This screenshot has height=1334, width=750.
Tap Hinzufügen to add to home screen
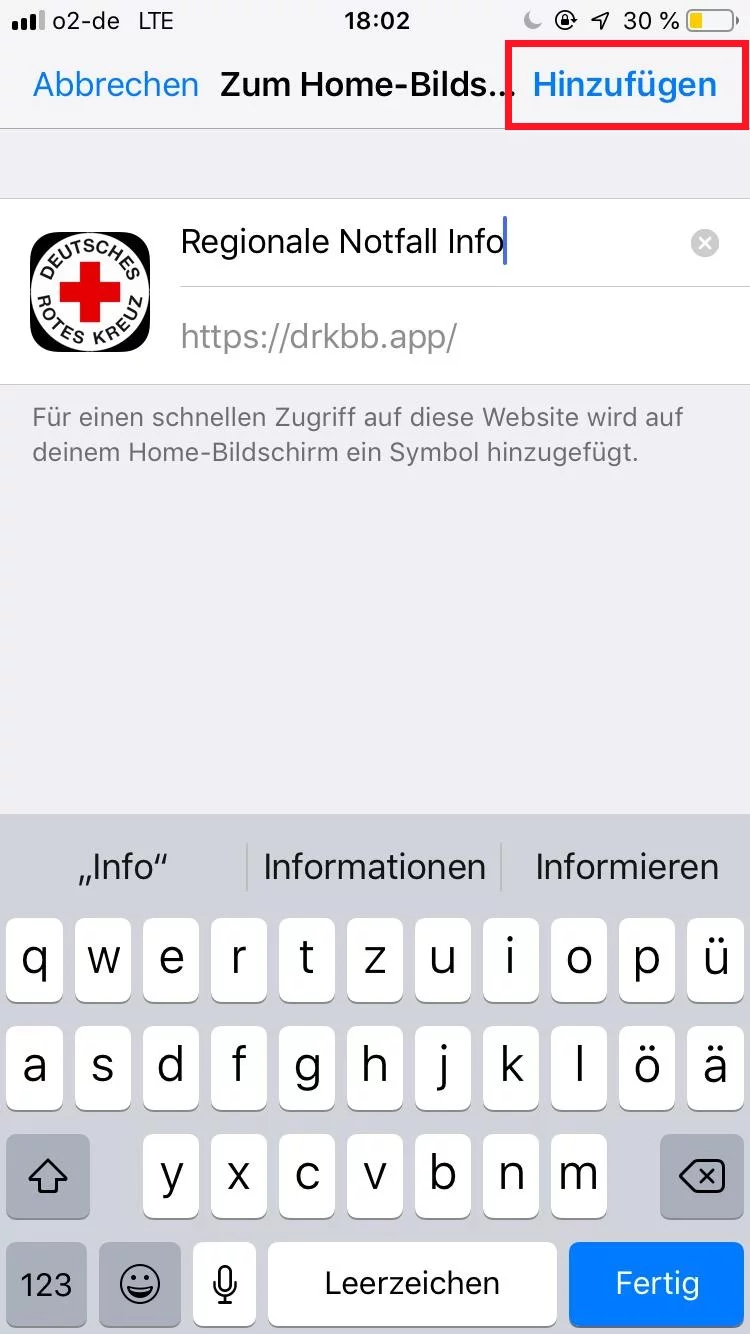click(624, 85)
